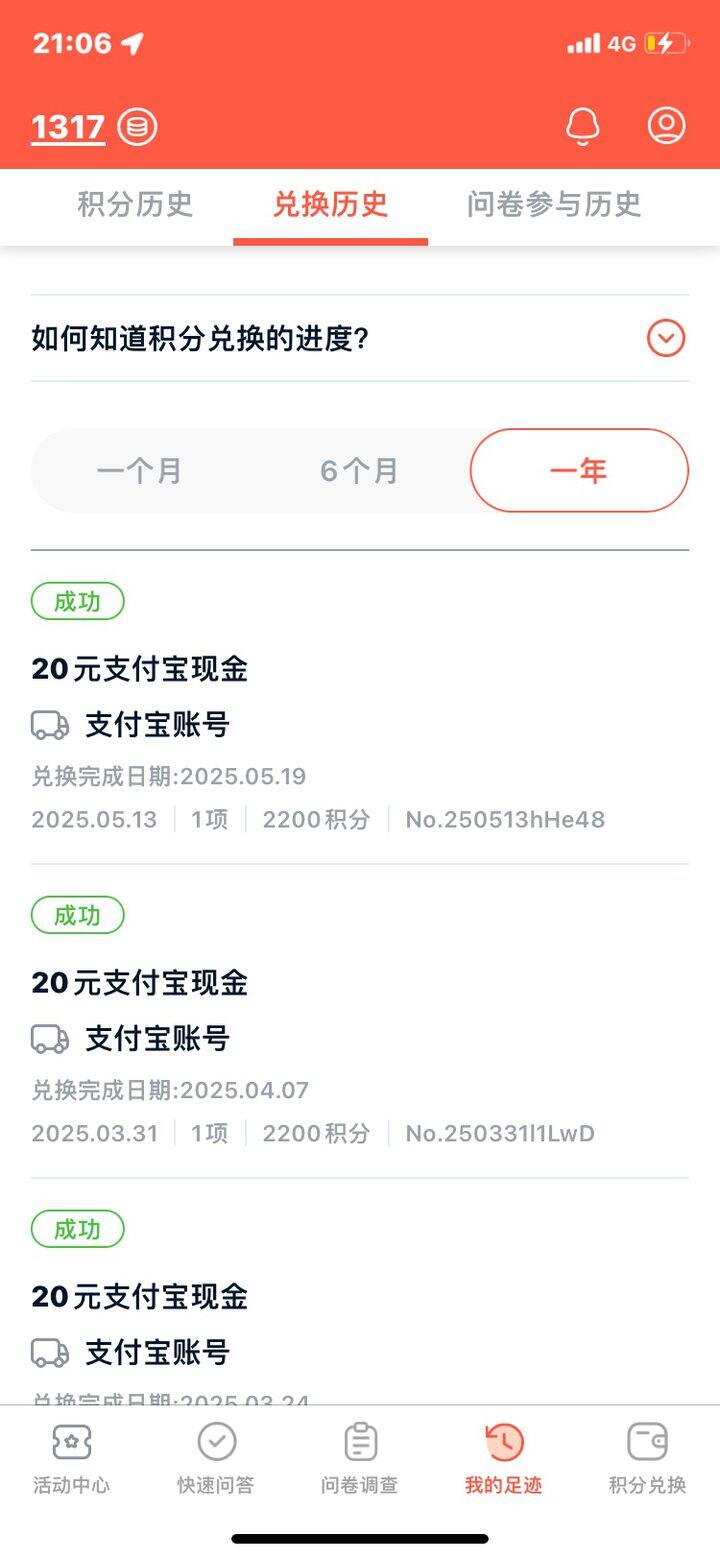Open redemption record No.250513hHe48

360,709
